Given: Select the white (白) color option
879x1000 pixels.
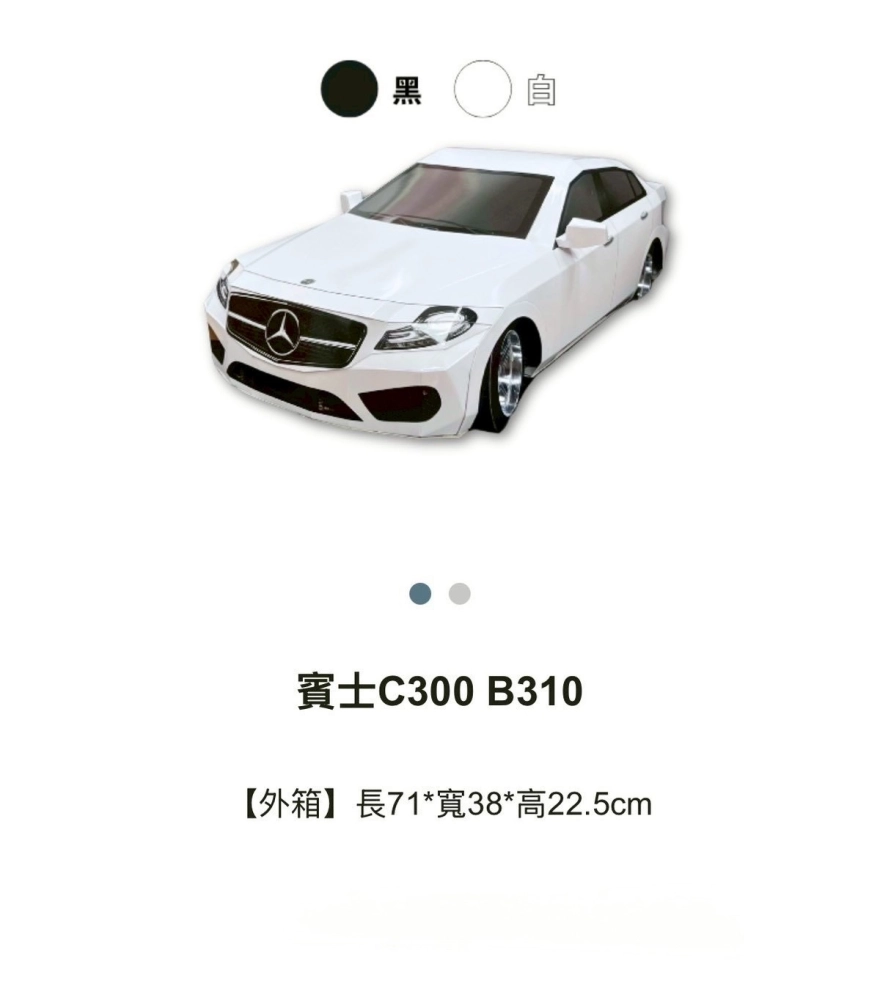Looking at the screenshot, I should [483, 90].
